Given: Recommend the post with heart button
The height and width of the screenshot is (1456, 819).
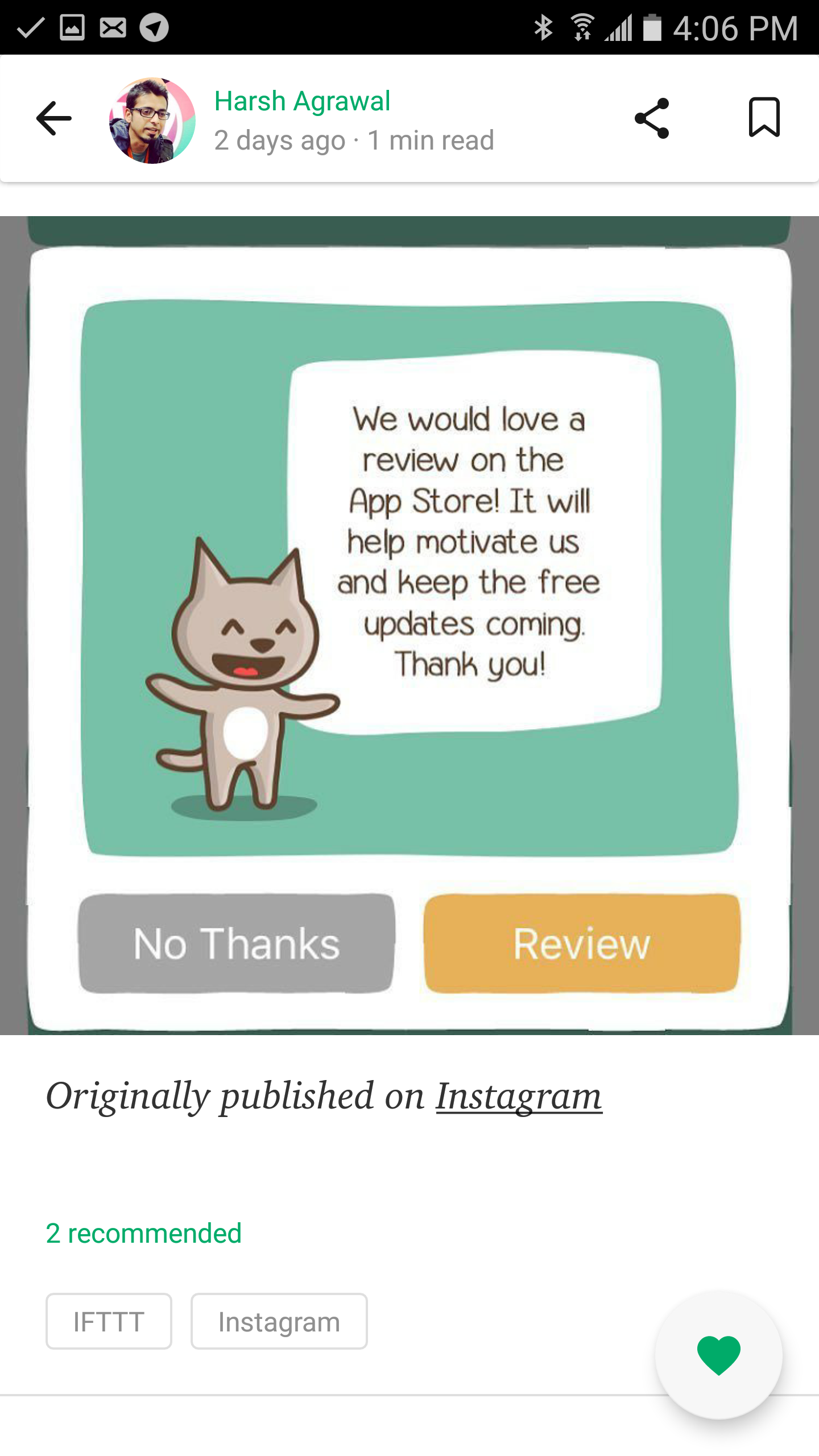Looking at the screenshot, I should 719,1355.
